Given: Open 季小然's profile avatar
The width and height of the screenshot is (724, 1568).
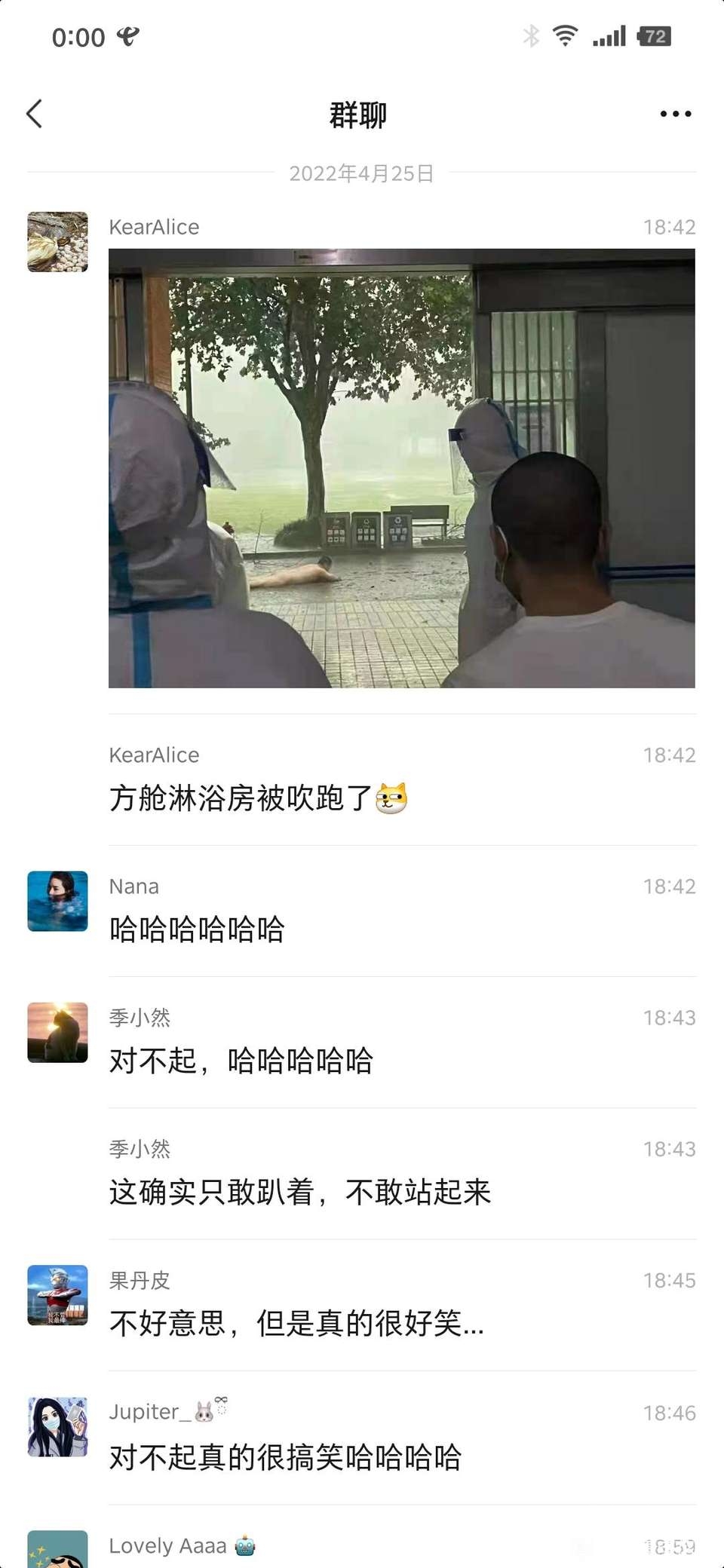Looking at the screenshot, I should (x=58, y=1032).
